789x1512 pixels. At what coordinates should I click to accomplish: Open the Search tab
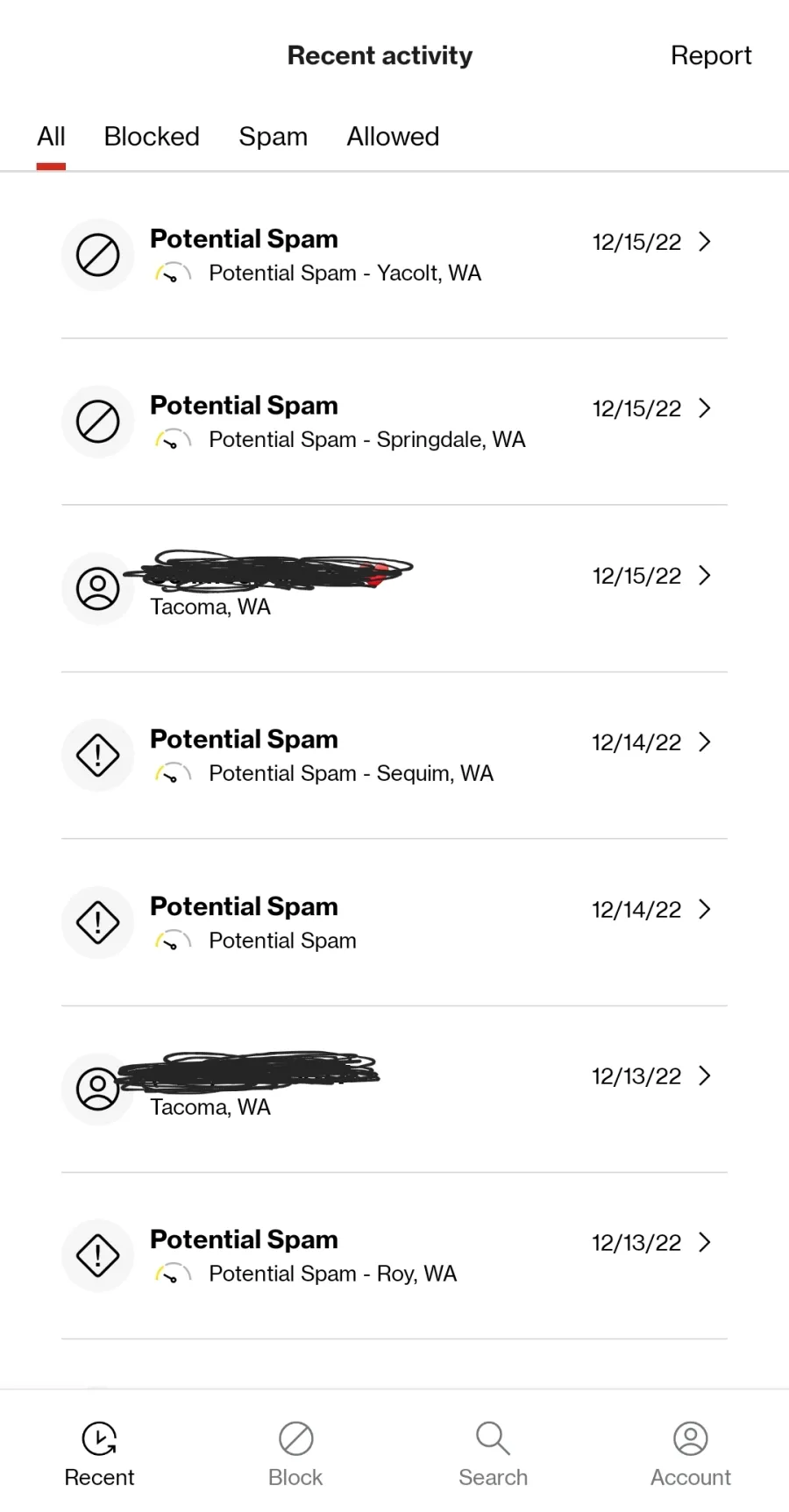click(x=493, y=1454)
